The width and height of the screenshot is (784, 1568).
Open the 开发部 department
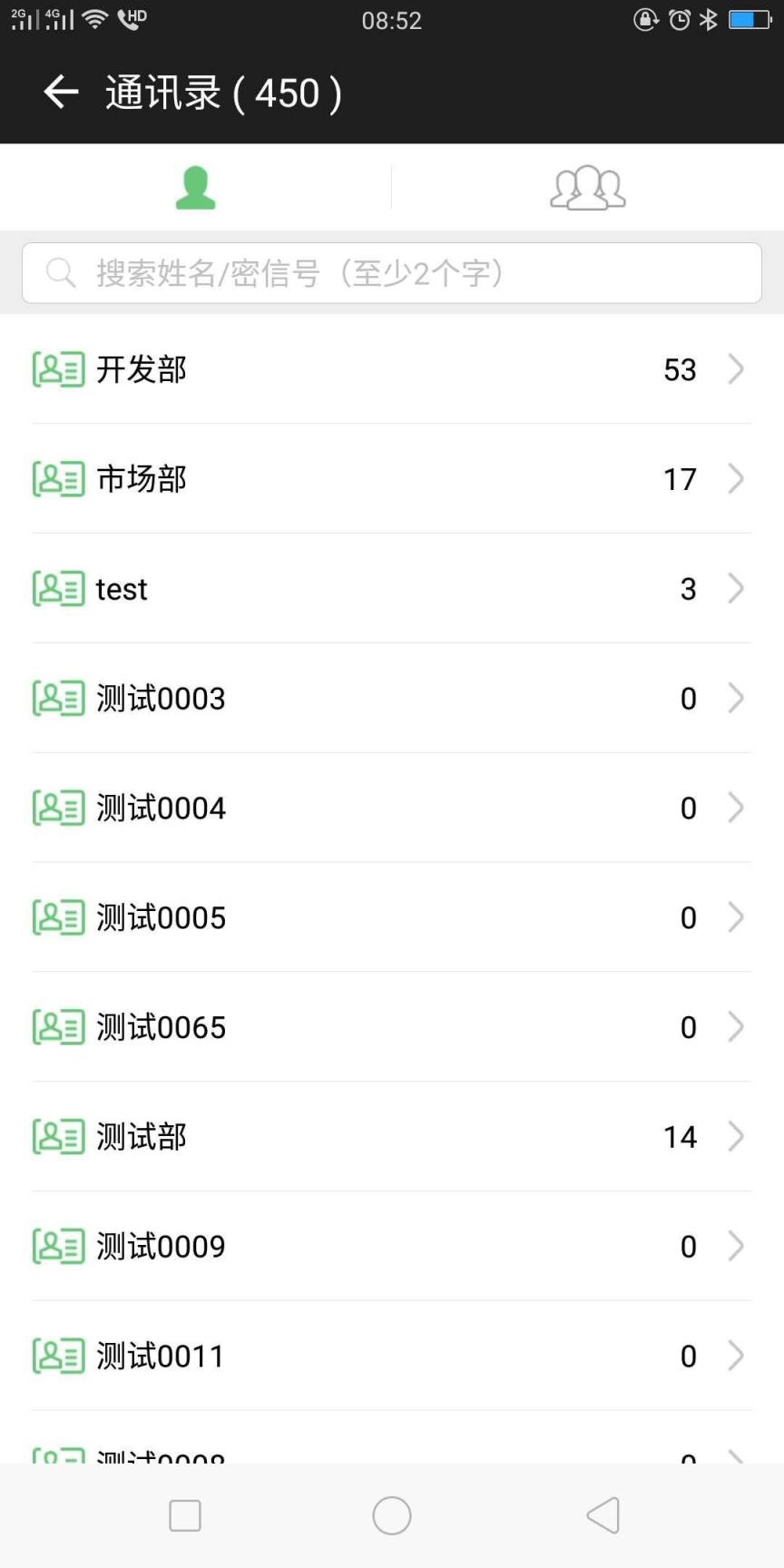coord(392,369)
